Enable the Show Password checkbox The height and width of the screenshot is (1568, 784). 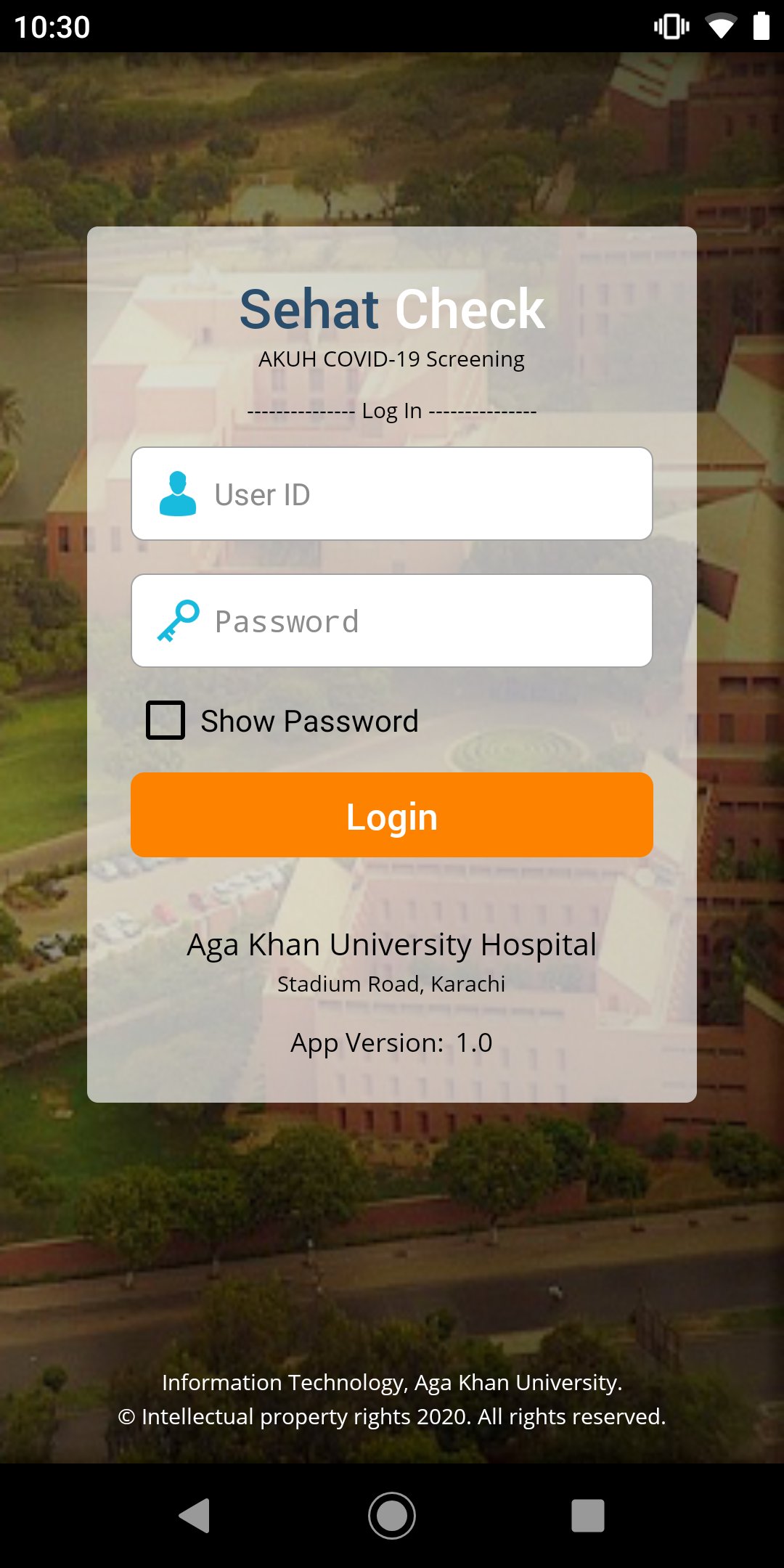tap(166, 720)
